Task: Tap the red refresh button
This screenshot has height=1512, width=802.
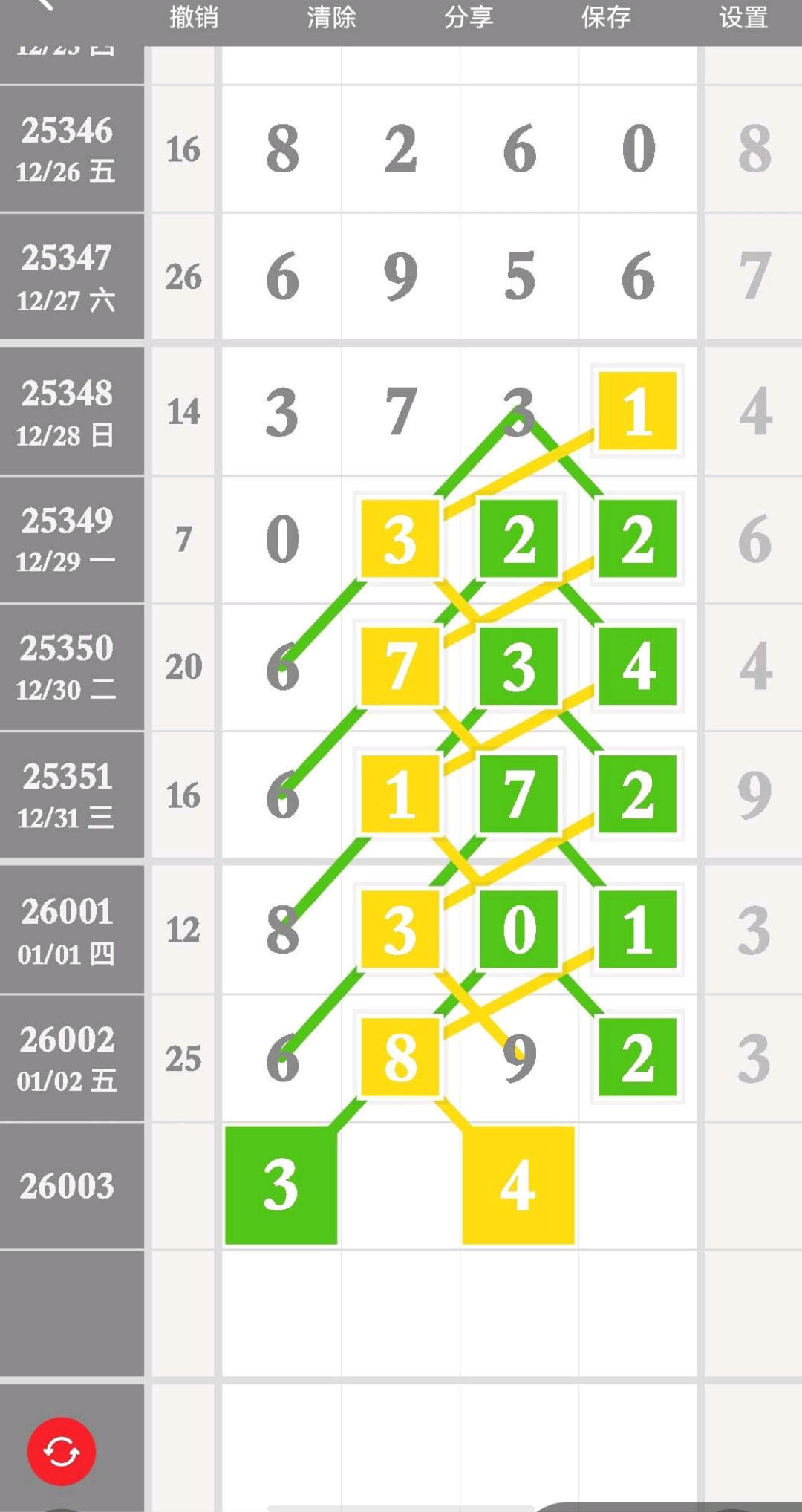Action: (x=62, y=1451)
